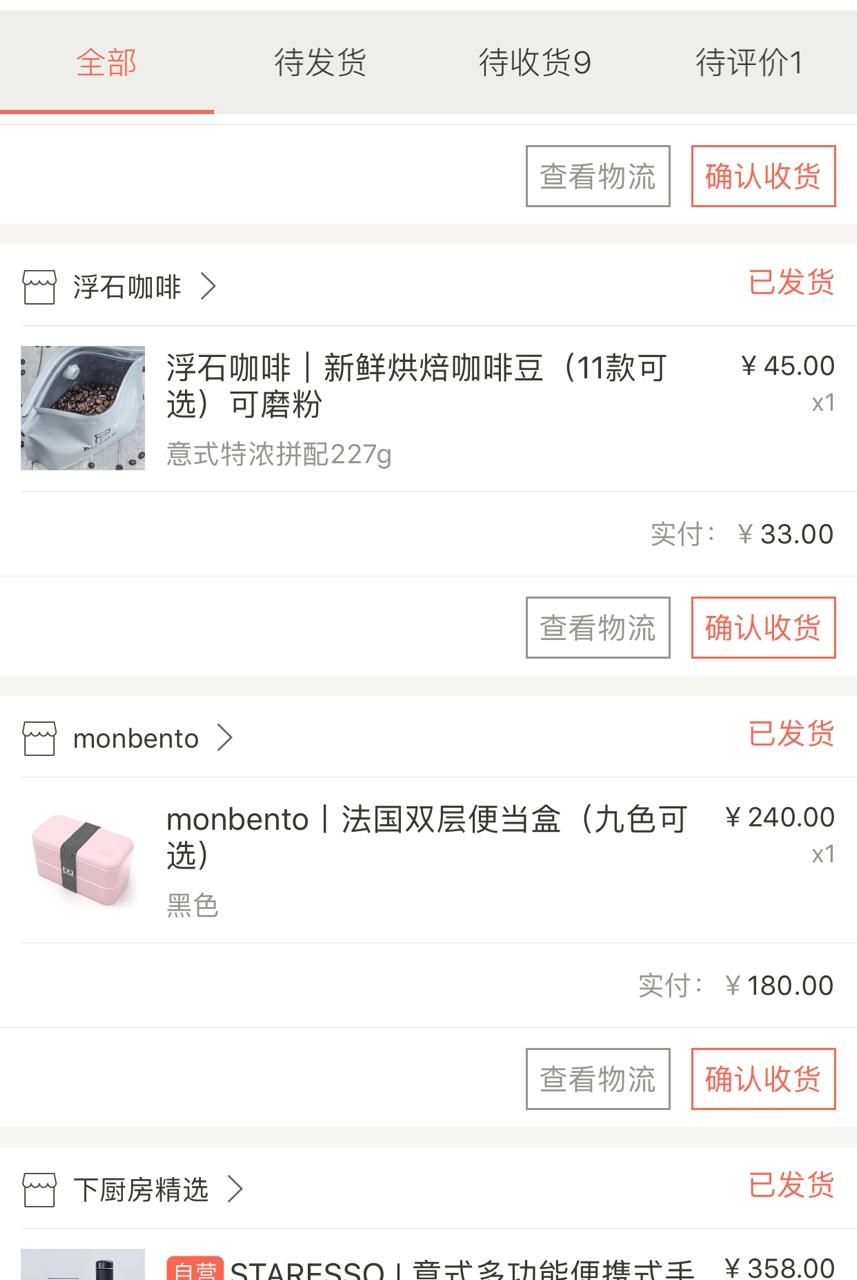View logistics for the monbento order

pos(598,1079)
